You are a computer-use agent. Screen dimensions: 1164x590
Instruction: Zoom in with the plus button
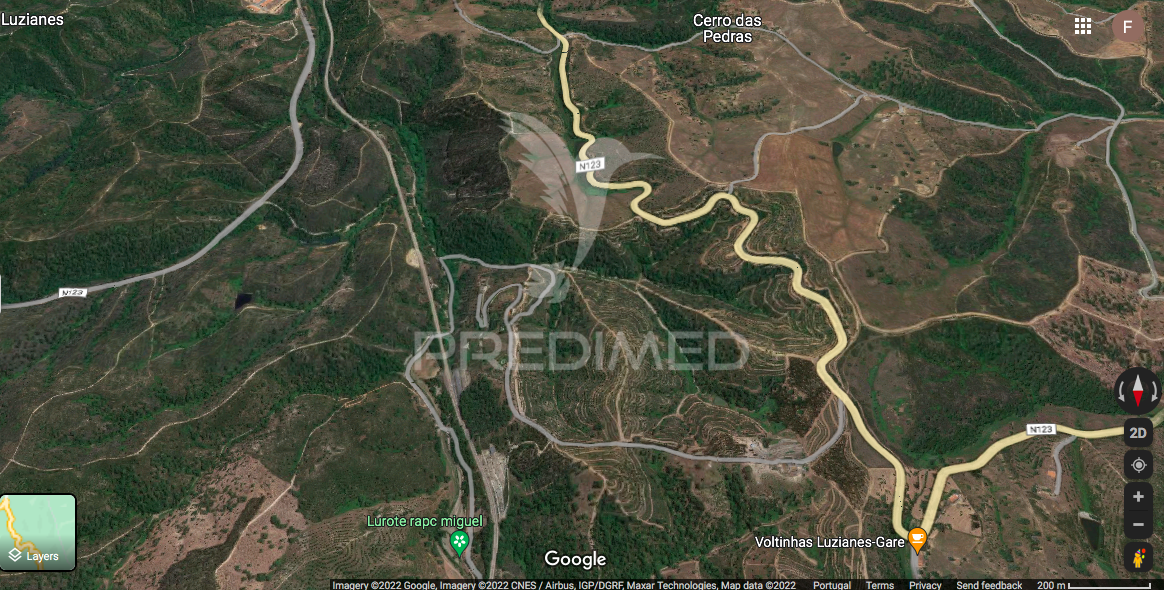click(x=1138, y=497)
